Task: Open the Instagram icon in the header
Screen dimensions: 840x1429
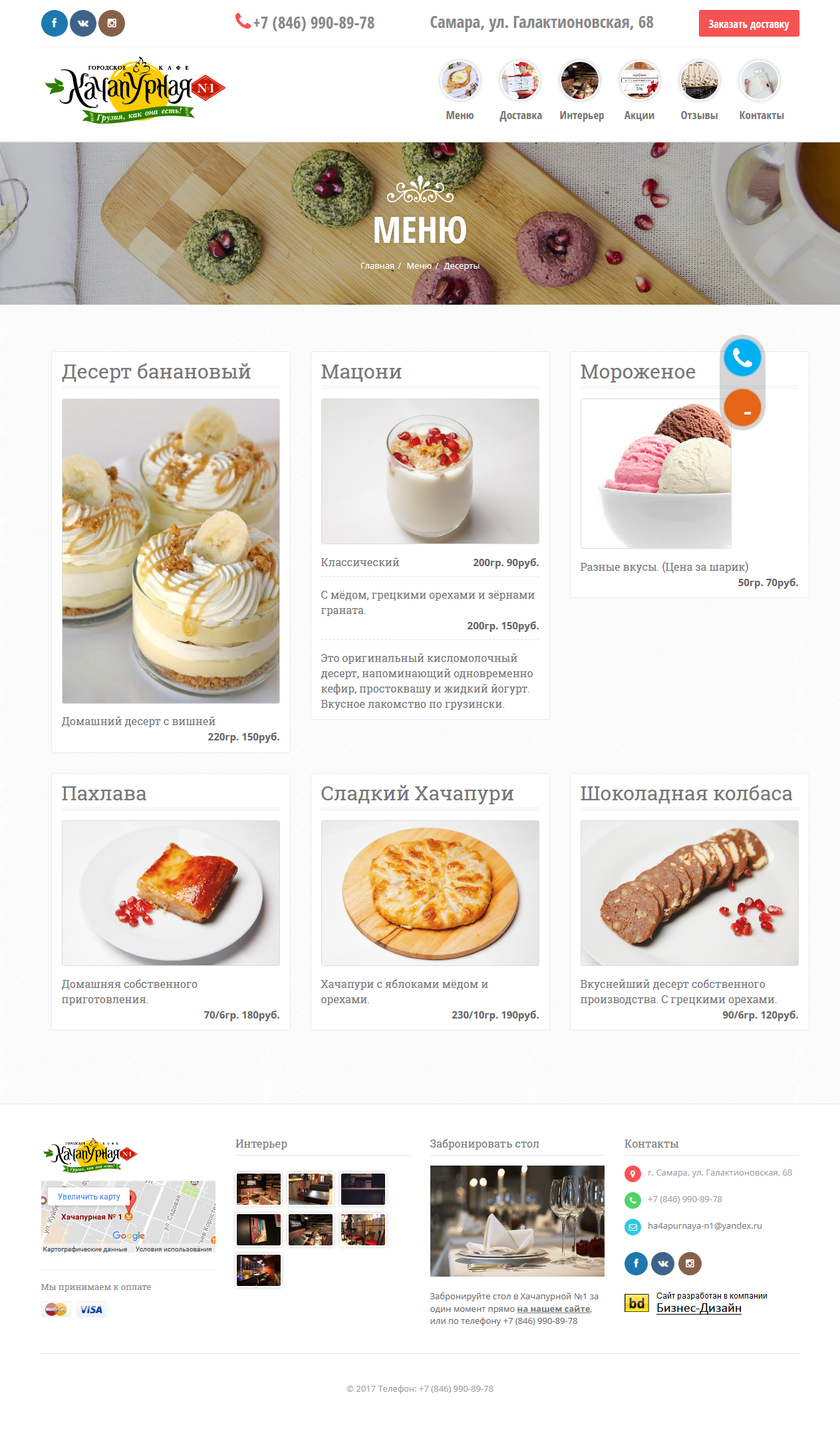Action: (x=112, y=23)
